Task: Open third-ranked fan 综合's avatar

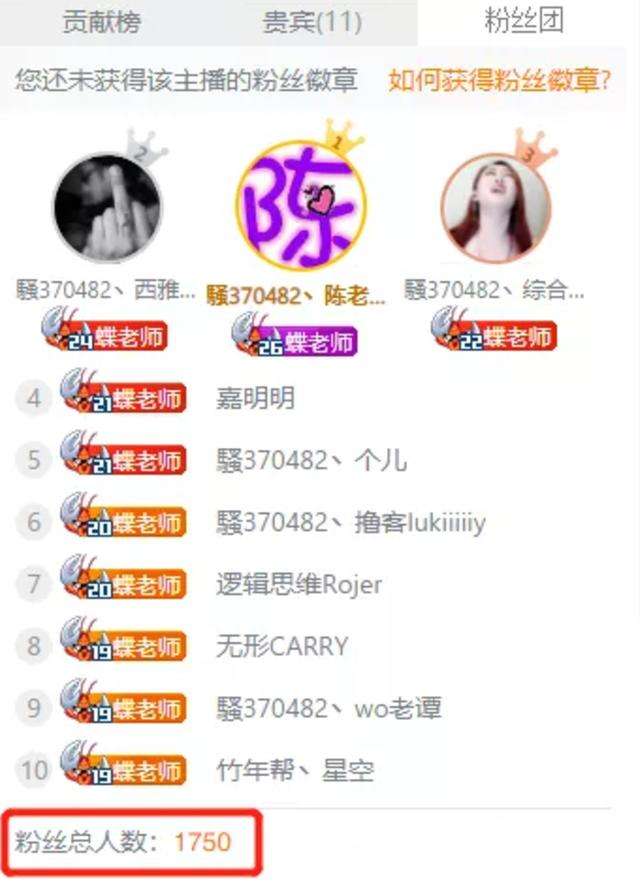Action: coord(496,208)
